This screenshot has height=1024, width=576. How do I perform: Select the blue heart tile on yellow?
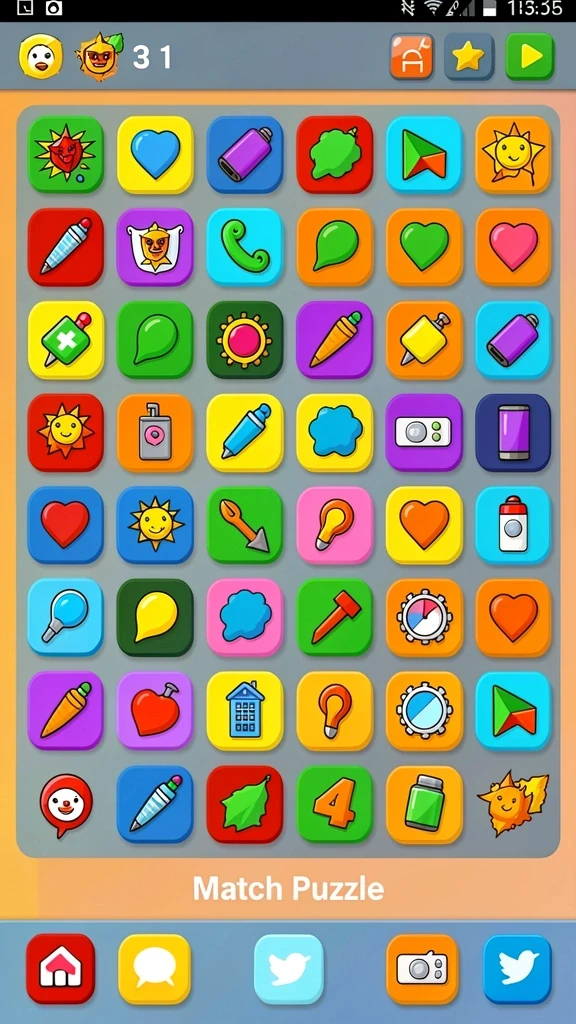click(x=155, y=154)
